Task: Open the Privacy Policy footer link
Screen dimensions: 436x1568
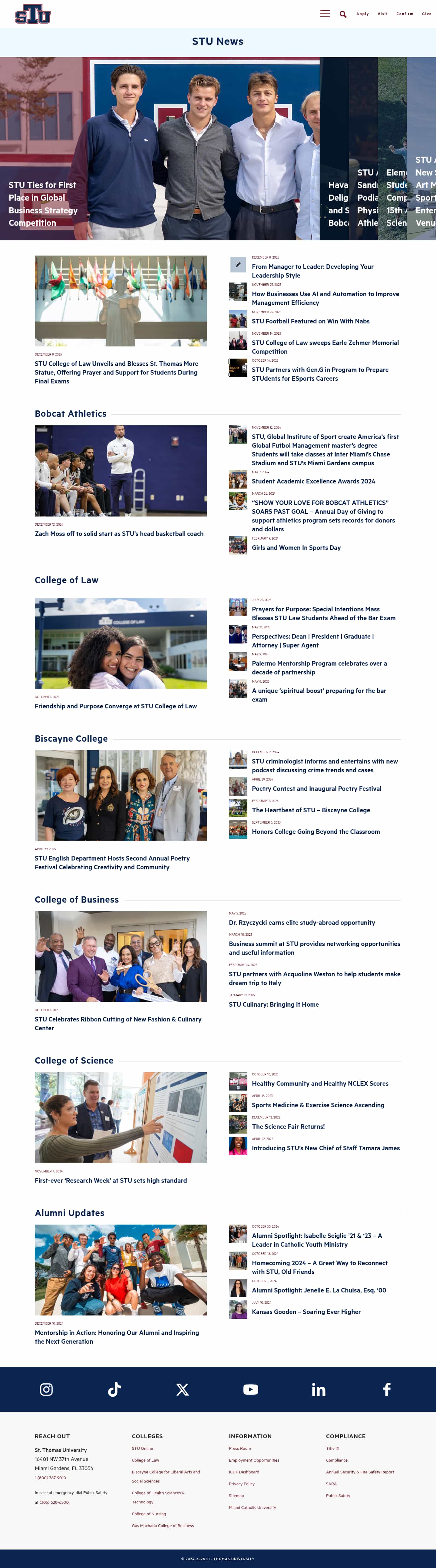Action: tap(241, 1484)
